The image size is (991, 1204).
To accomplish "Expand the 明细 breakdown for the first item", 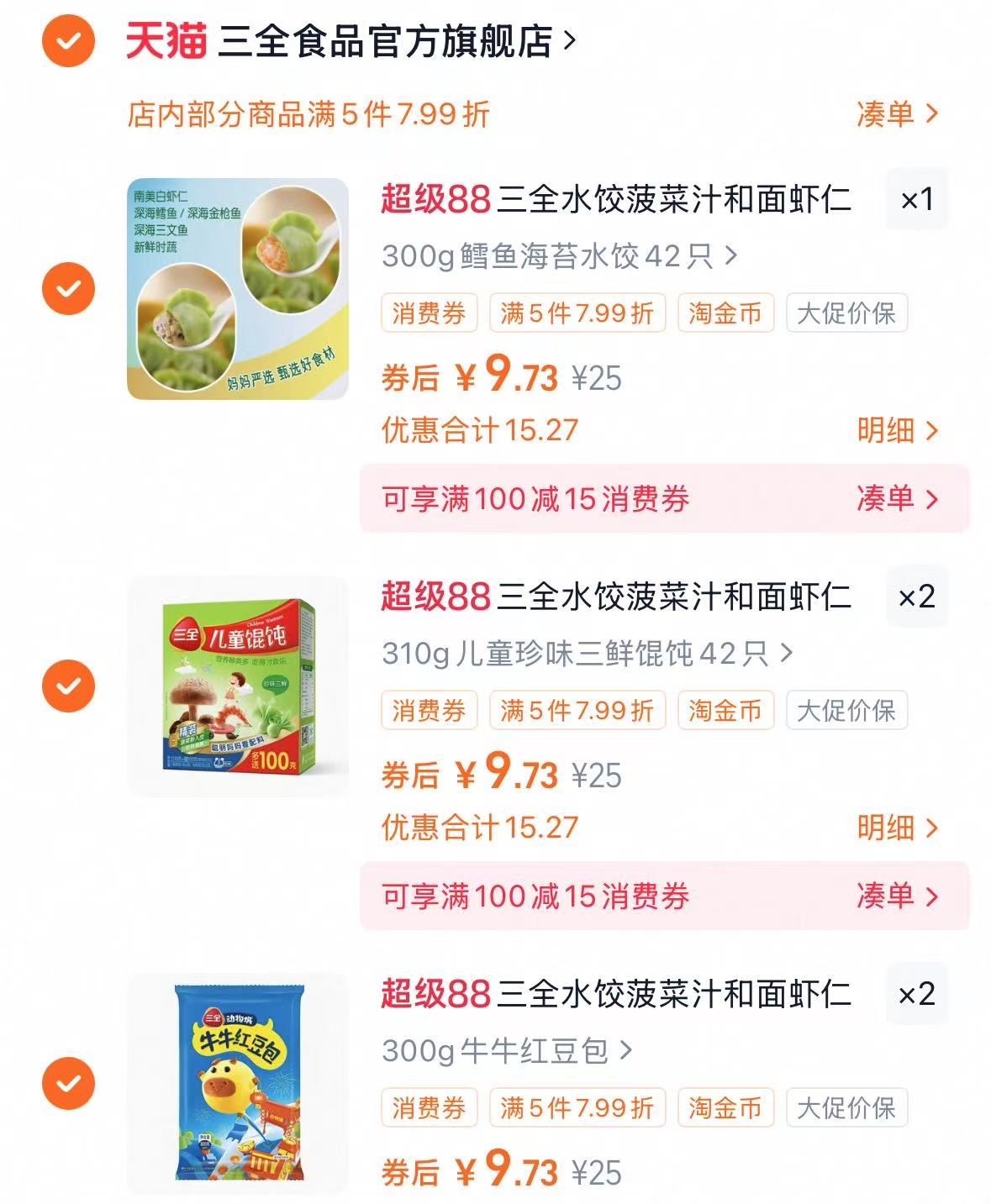I will coord(889,429).
